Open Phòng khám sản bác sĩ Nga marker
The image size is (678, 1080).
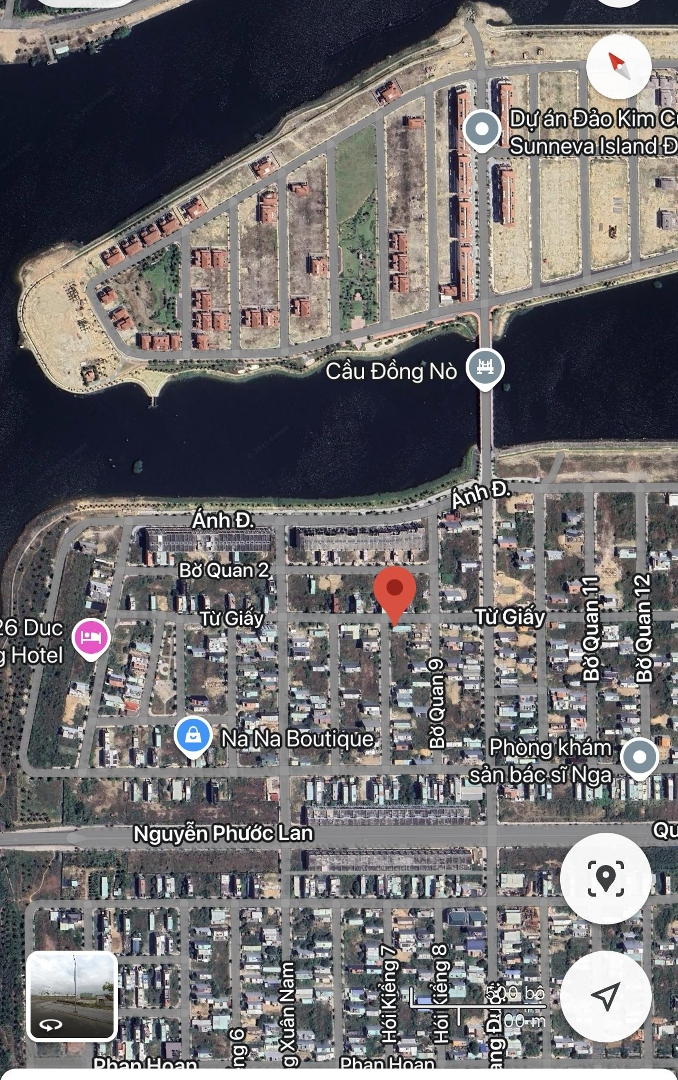pyautogui.click(x=639, y=757)
